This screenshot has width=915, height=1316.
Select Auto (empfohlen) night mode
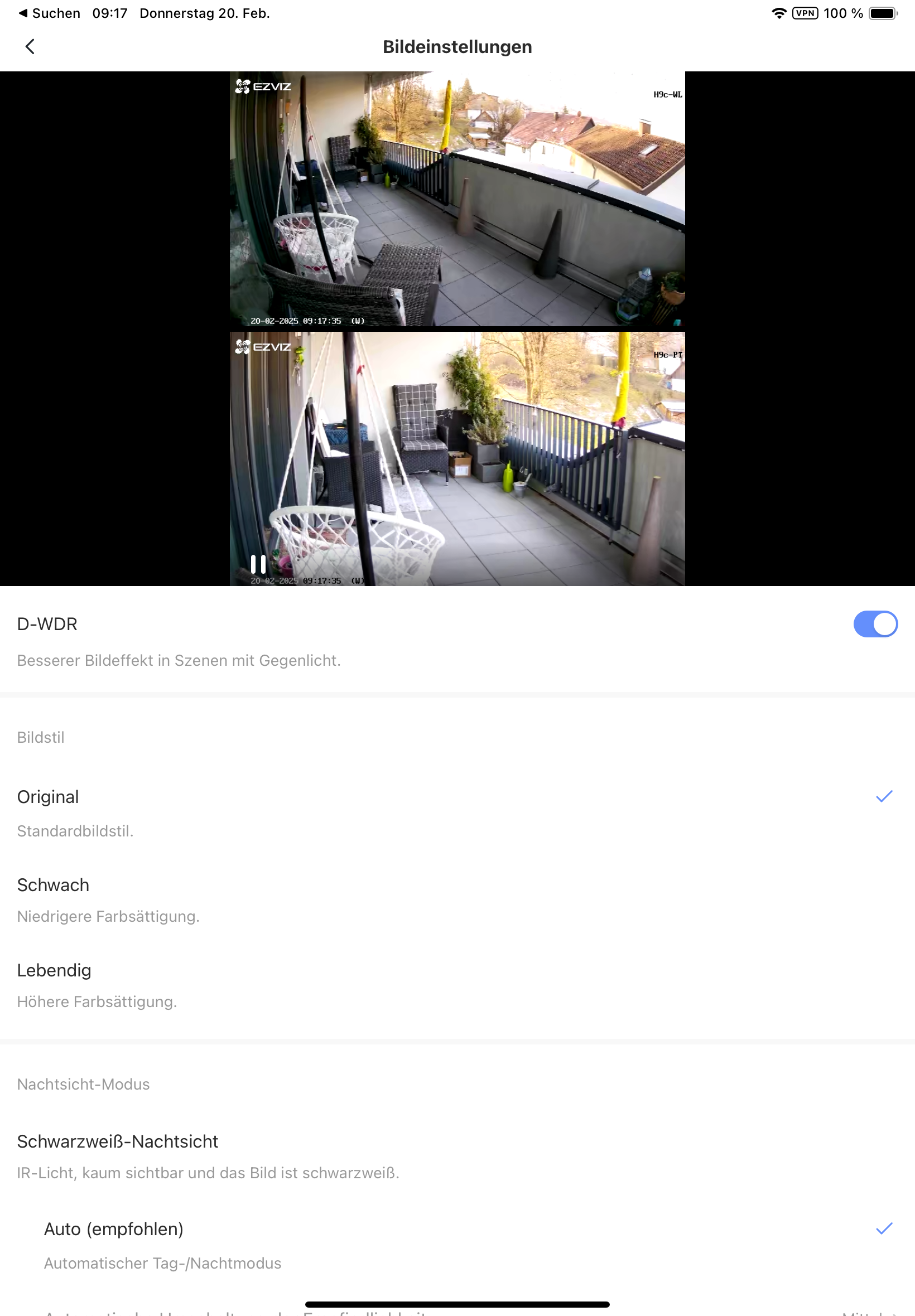(113, 1229)
